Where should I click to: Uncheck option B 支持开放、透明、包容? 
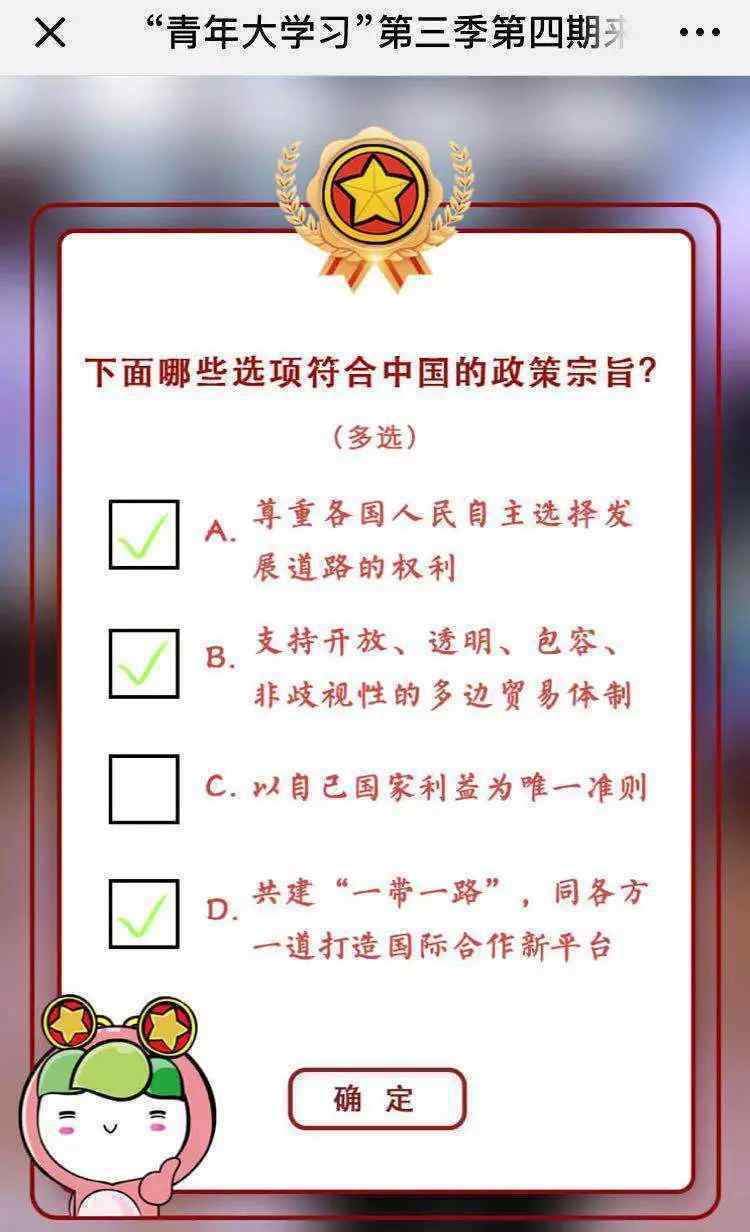point(144,663)
